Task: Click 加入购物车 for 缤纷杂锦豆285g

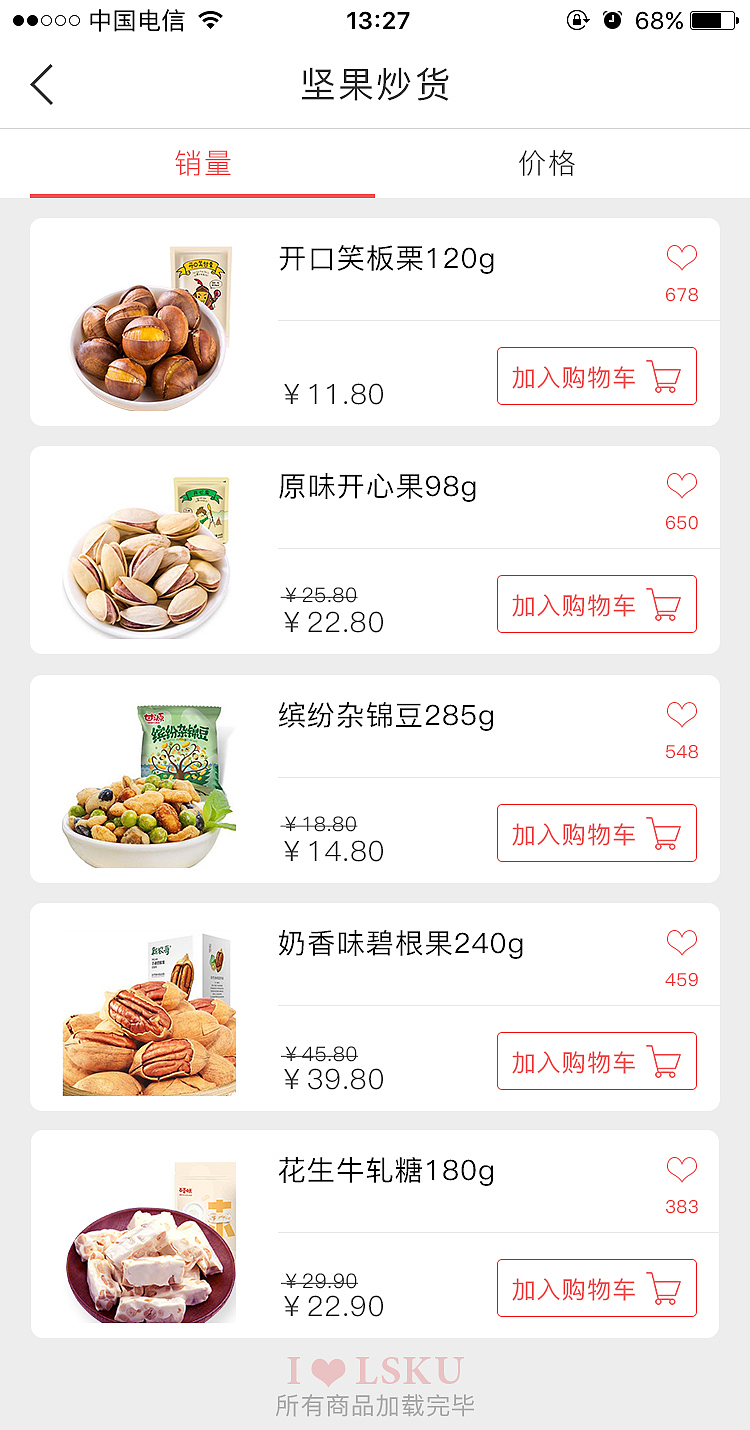Action: click(597, 832)
